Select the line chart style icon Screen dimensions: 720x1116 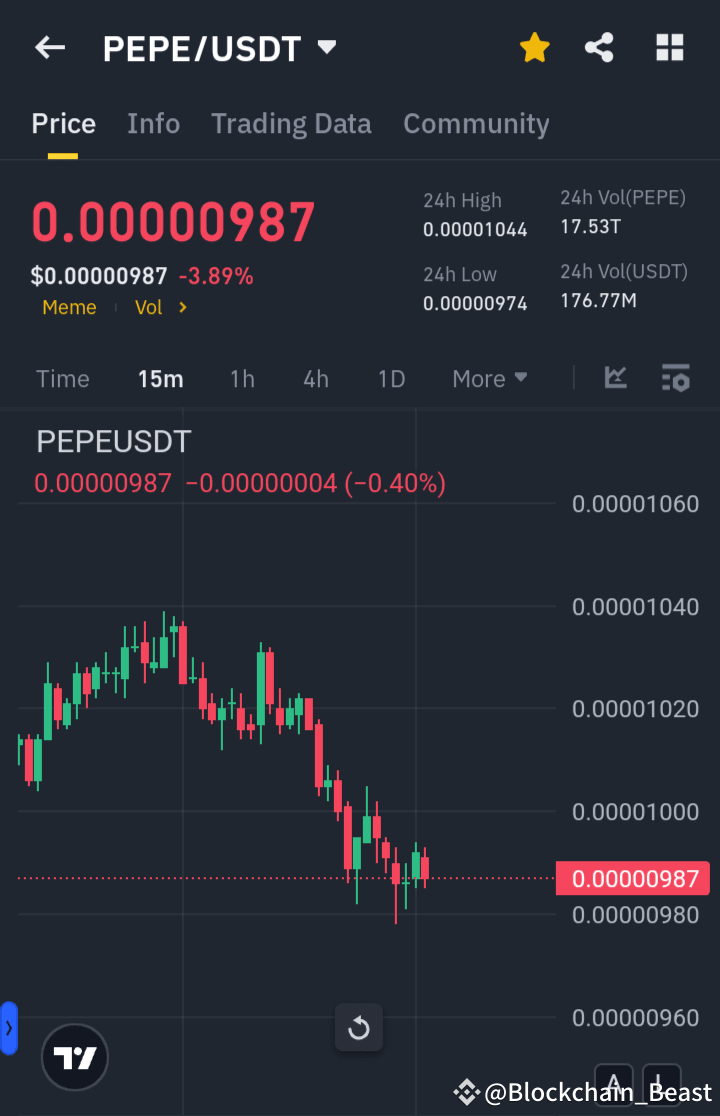615,378
